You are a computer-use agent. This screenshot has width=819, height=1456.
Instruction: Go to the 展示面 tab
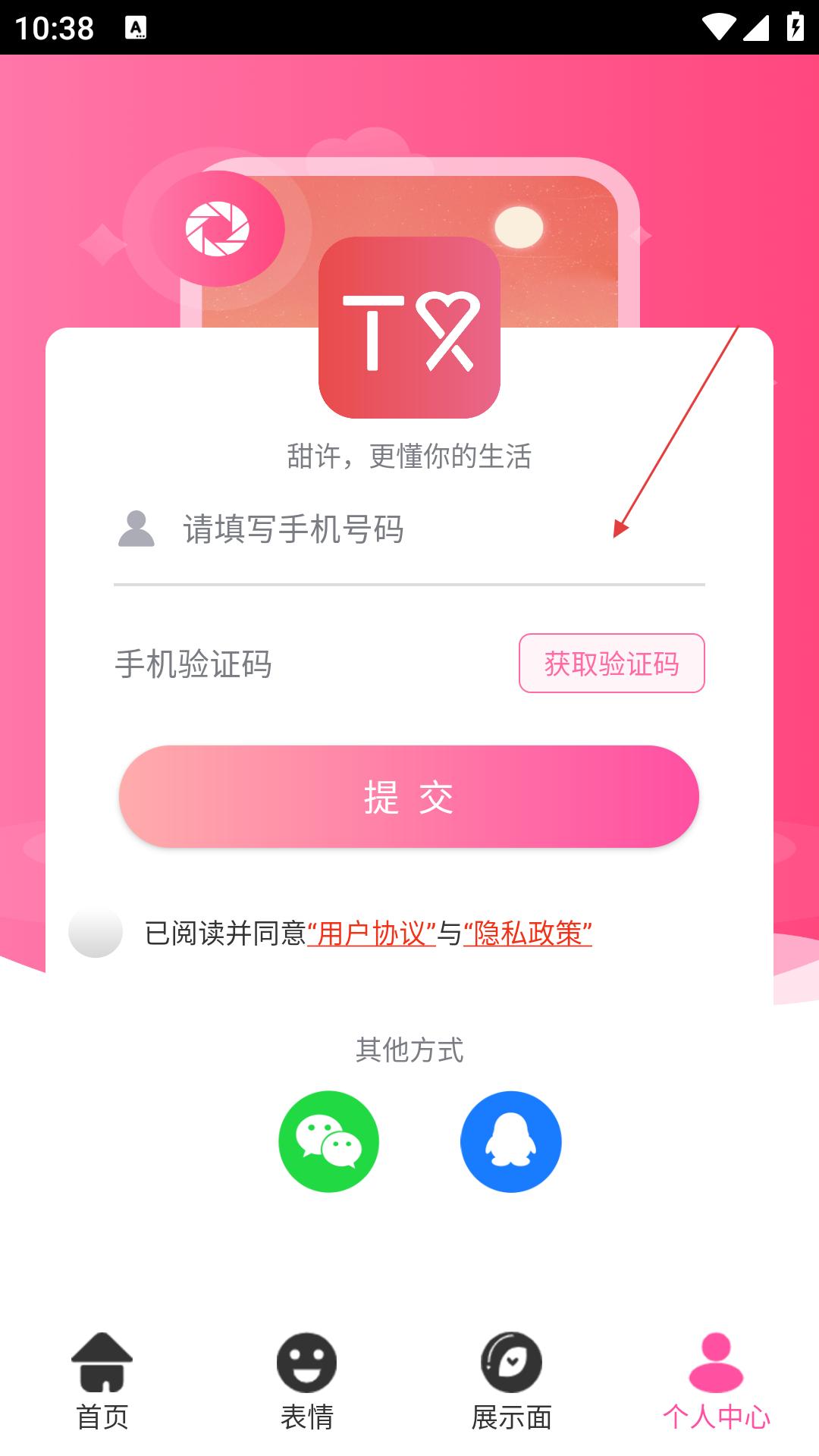511,1382
